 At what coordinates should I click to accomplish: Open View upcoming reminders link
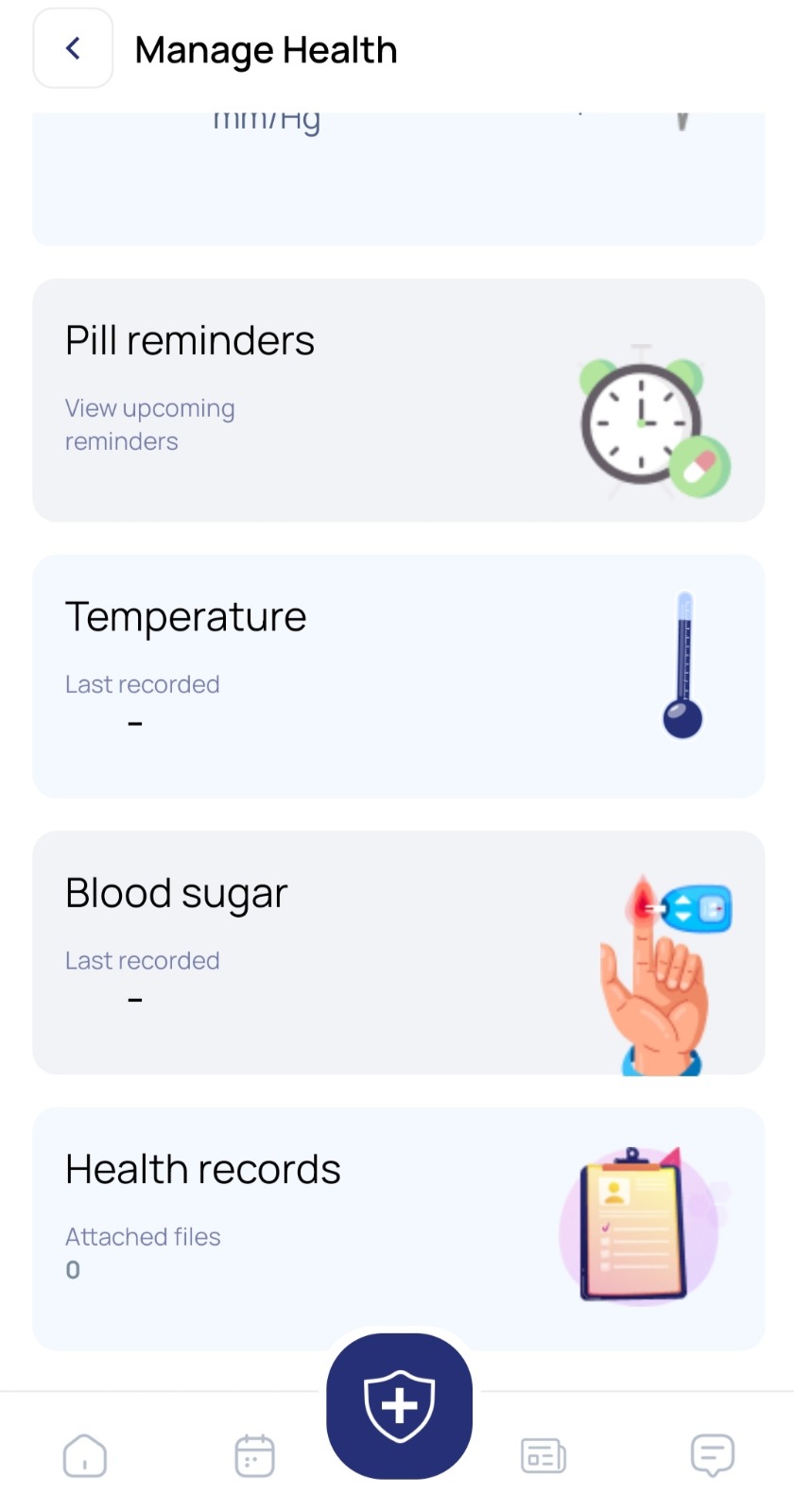coord(149,423)
